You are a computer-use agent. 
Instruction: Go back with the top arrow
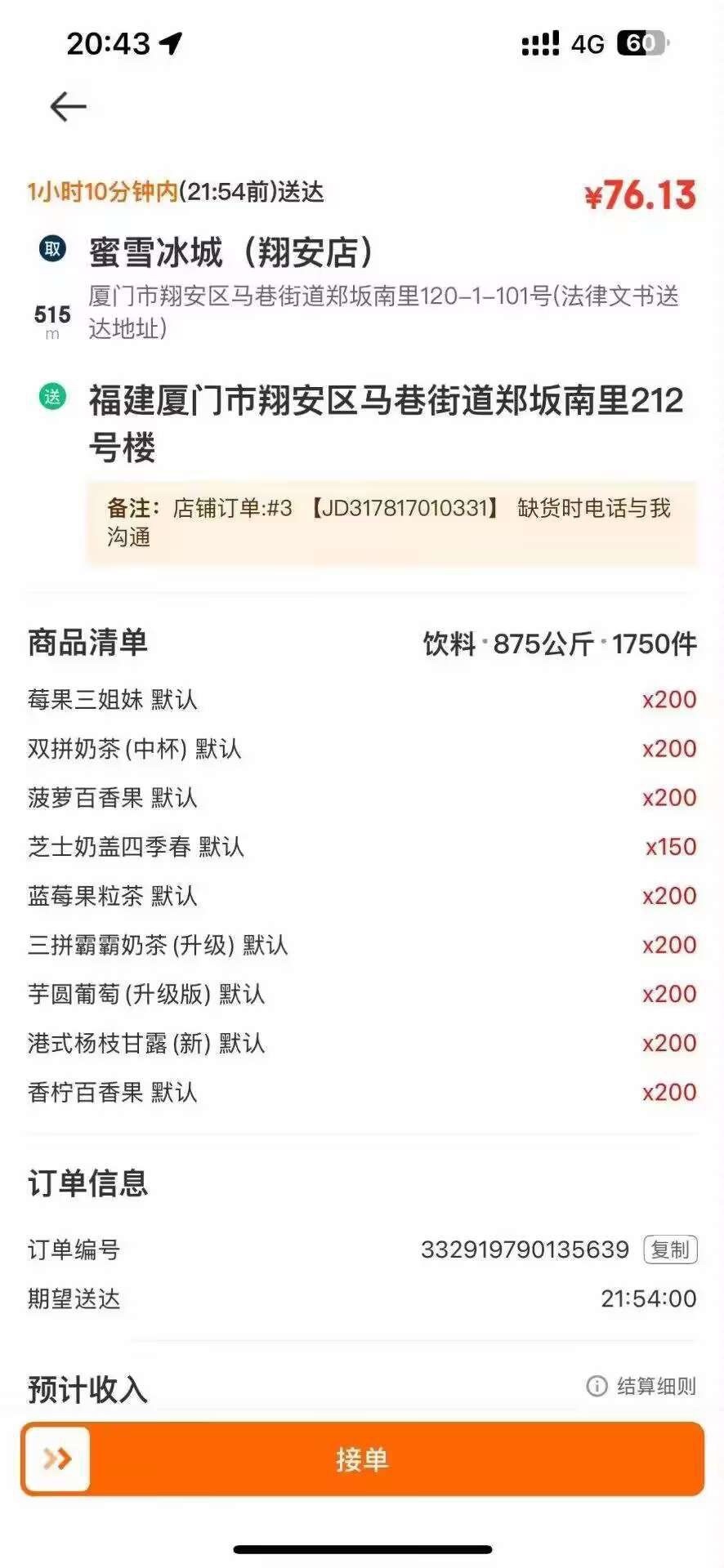(x=68, y=107)
